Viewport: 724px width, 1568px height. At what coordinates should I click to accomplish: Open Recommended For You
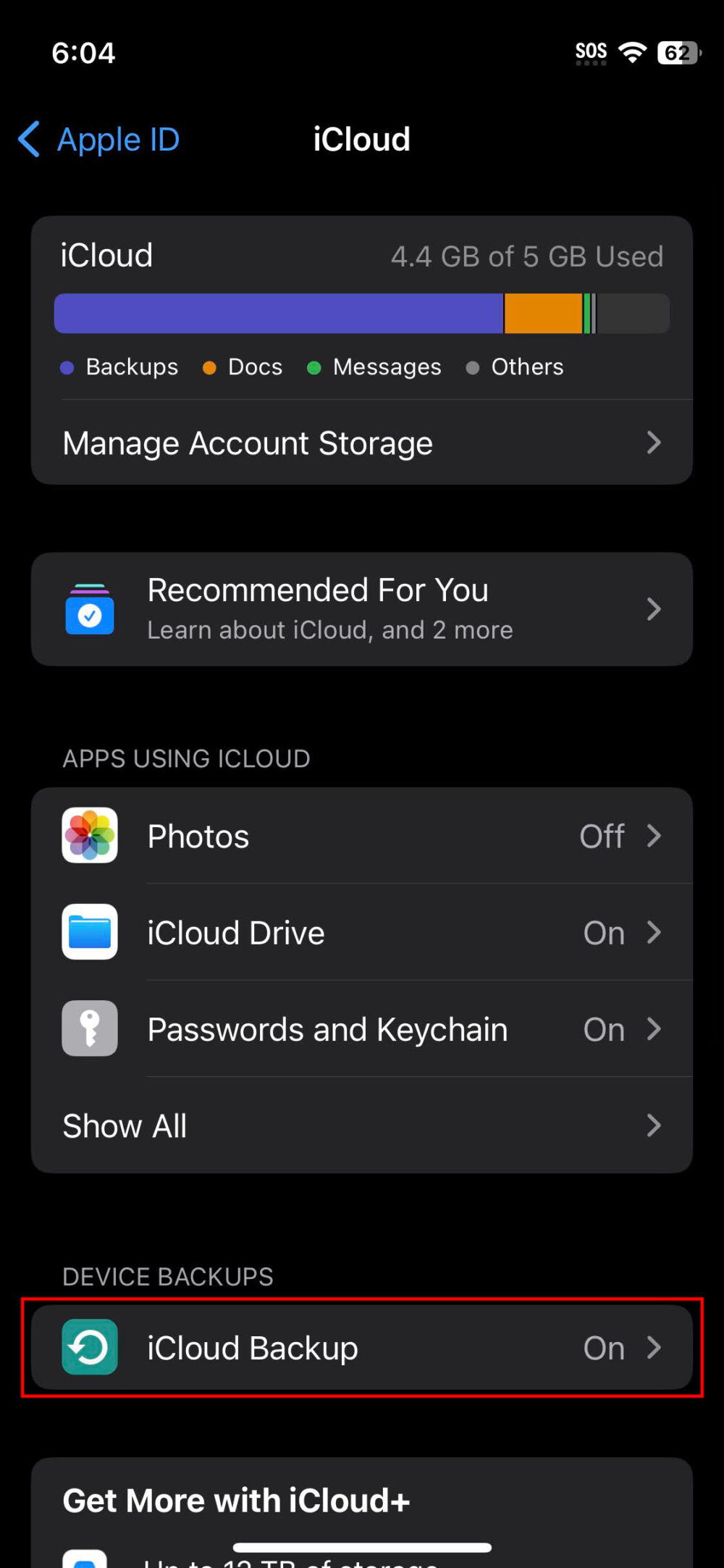(362, 609)
